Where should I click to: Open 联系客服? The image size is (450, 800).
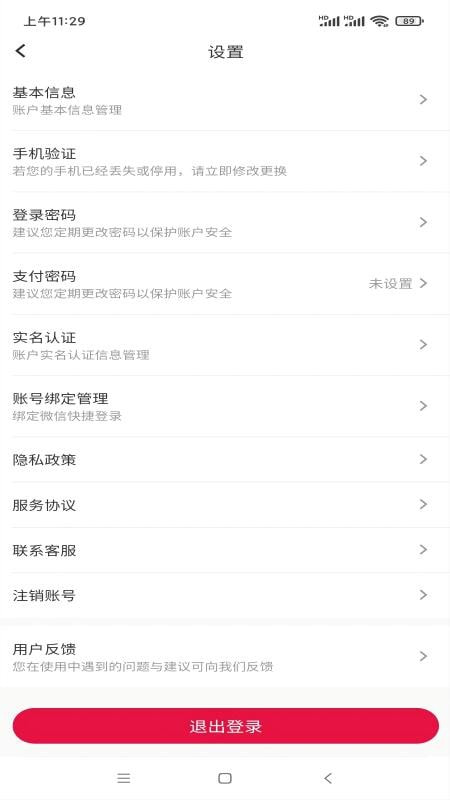click(225, 550)
